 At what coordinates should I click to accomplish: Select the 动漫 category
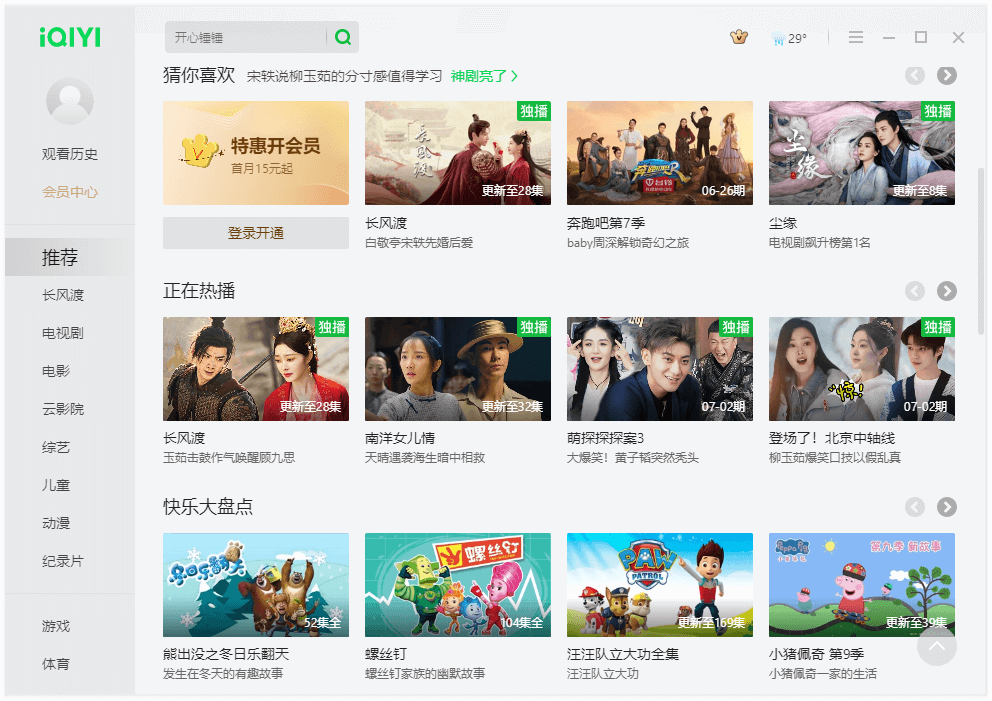pyautogui.click(x=56, y=523)
